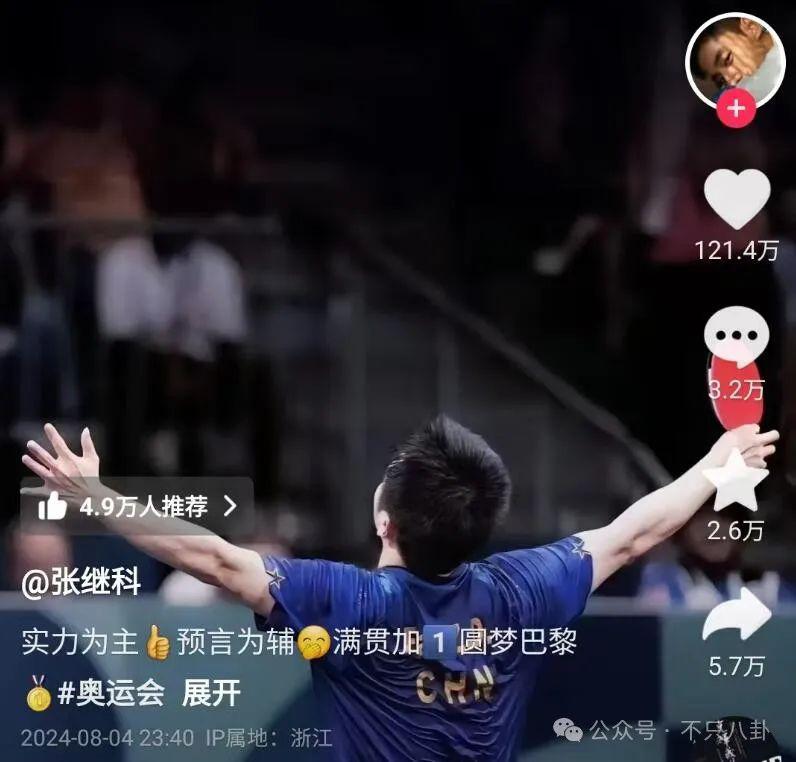Expand the caption with 展开
The height and width of the screenshot is (762, 796).
[211, 693]
